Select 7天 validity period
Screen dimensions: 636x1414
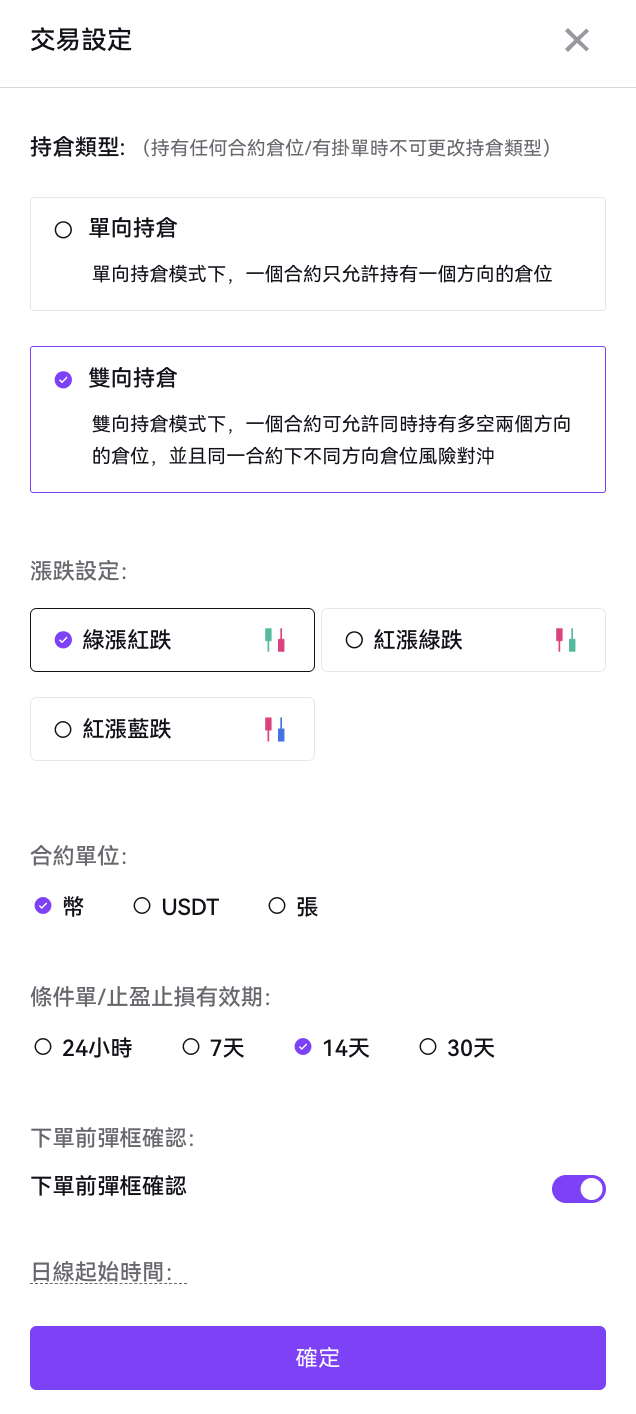pyautogui.click(x=213, y=1048)
